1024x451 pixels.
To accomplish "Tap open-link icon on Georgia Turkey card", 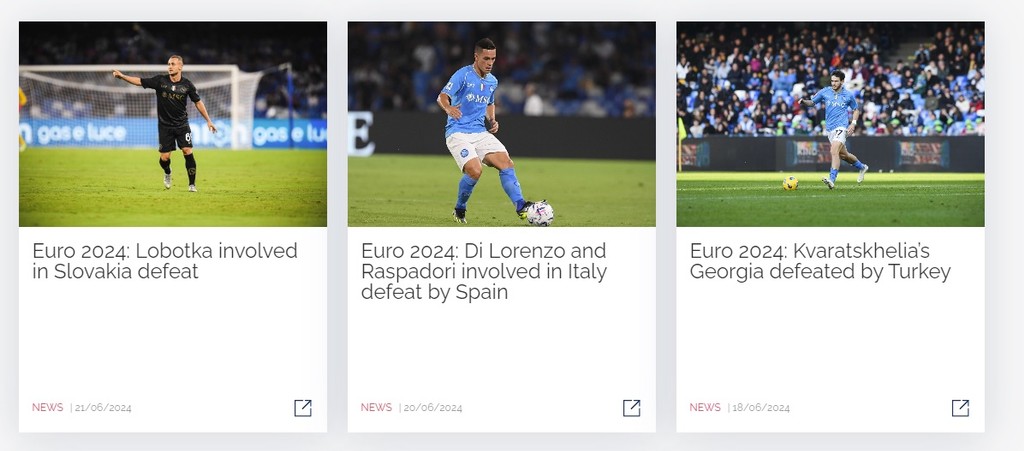I will pos(960,408).
